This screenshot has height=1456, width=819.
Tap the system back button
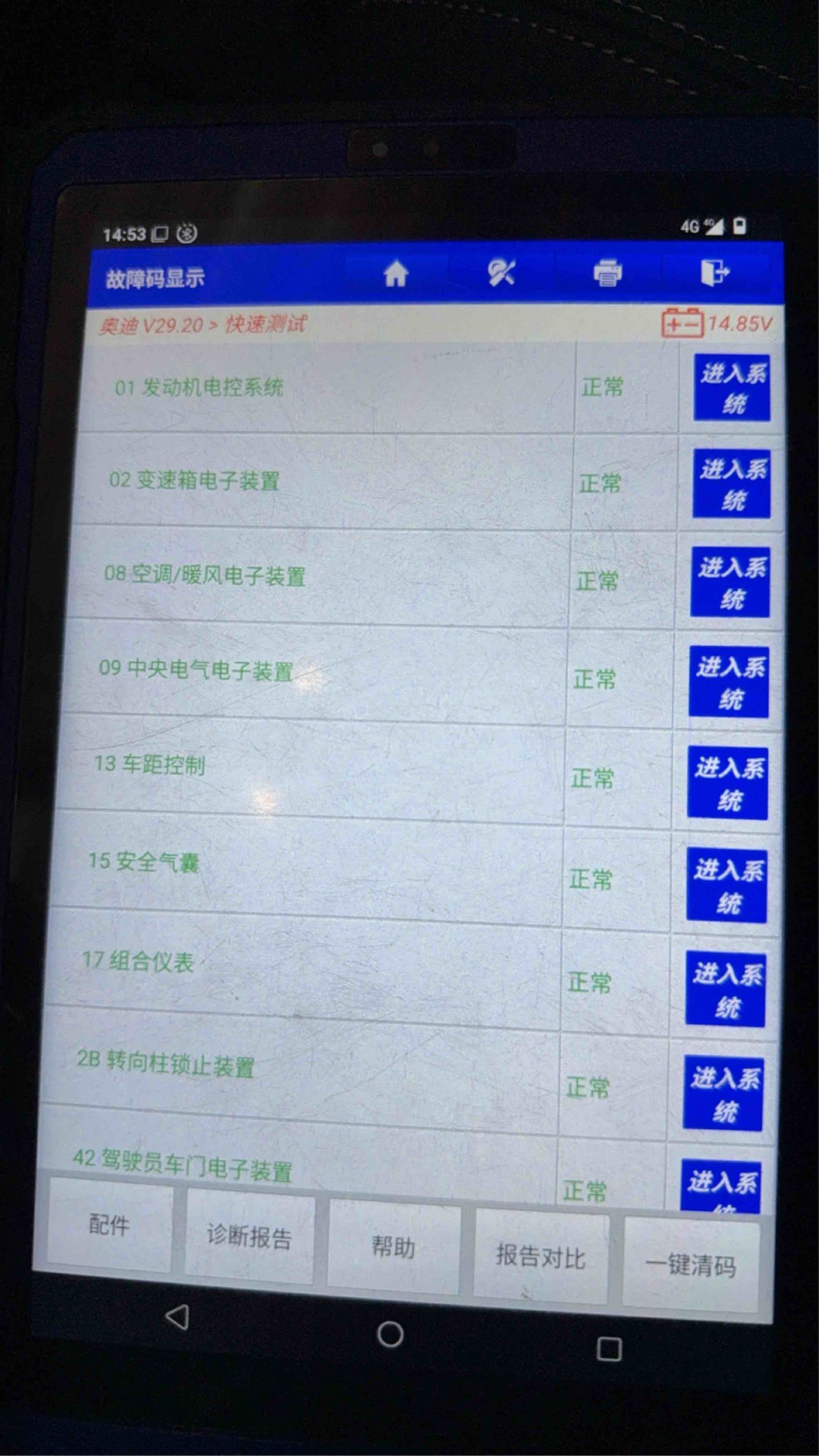pyautogui.click(x=177, y=1316)
